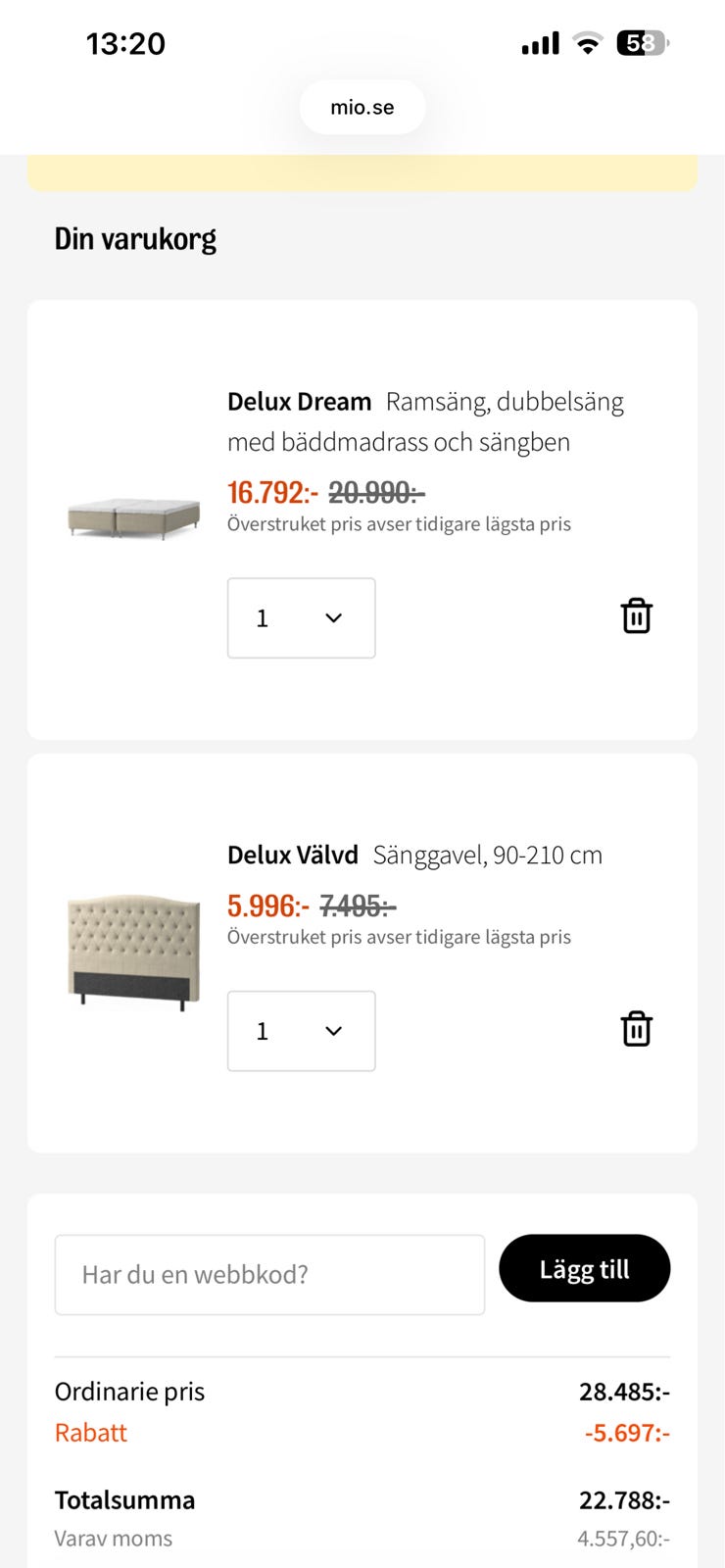Tap the Rabatt discount row
725x1568 pixels.
(90, 1433)
